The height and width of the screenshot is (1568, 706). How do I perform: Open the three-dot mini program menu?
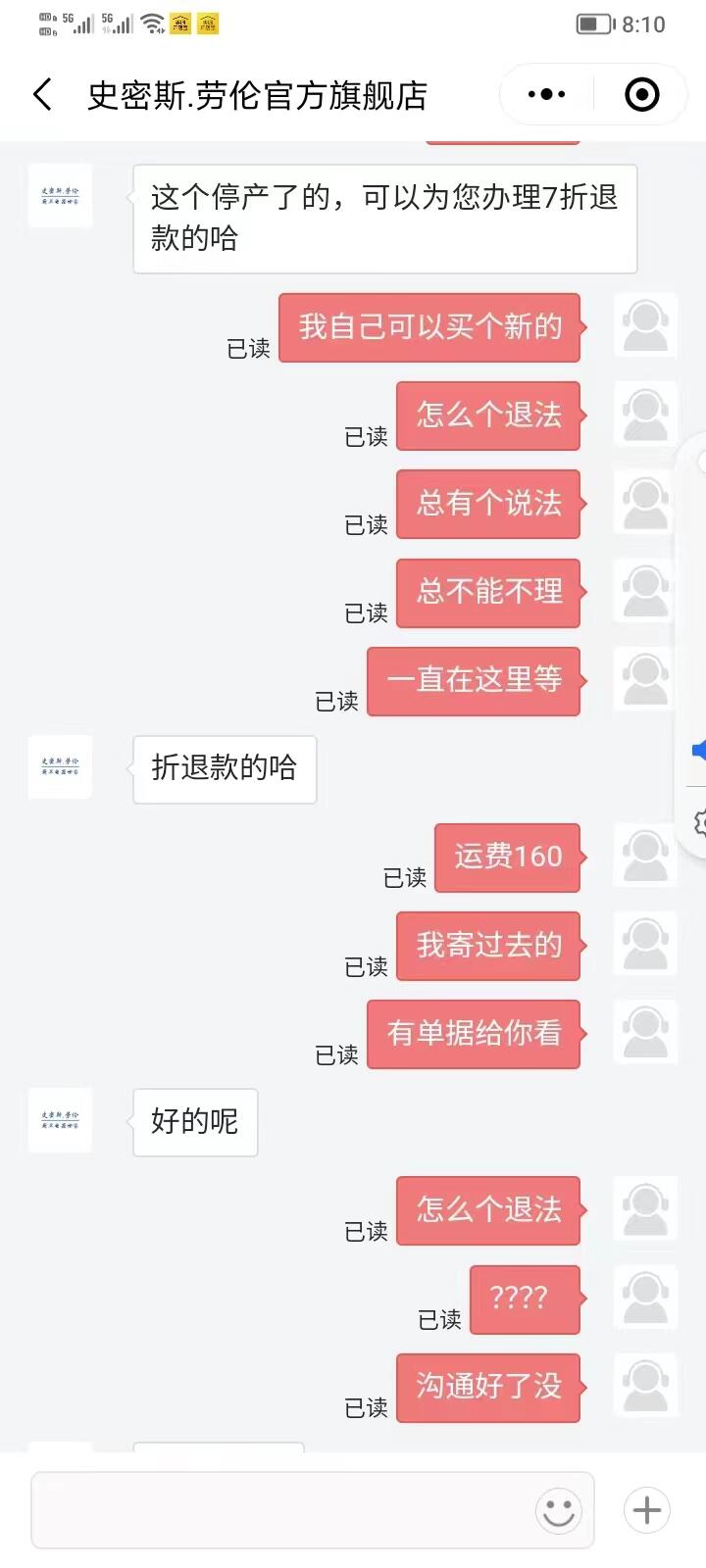[x=546, y=95]
